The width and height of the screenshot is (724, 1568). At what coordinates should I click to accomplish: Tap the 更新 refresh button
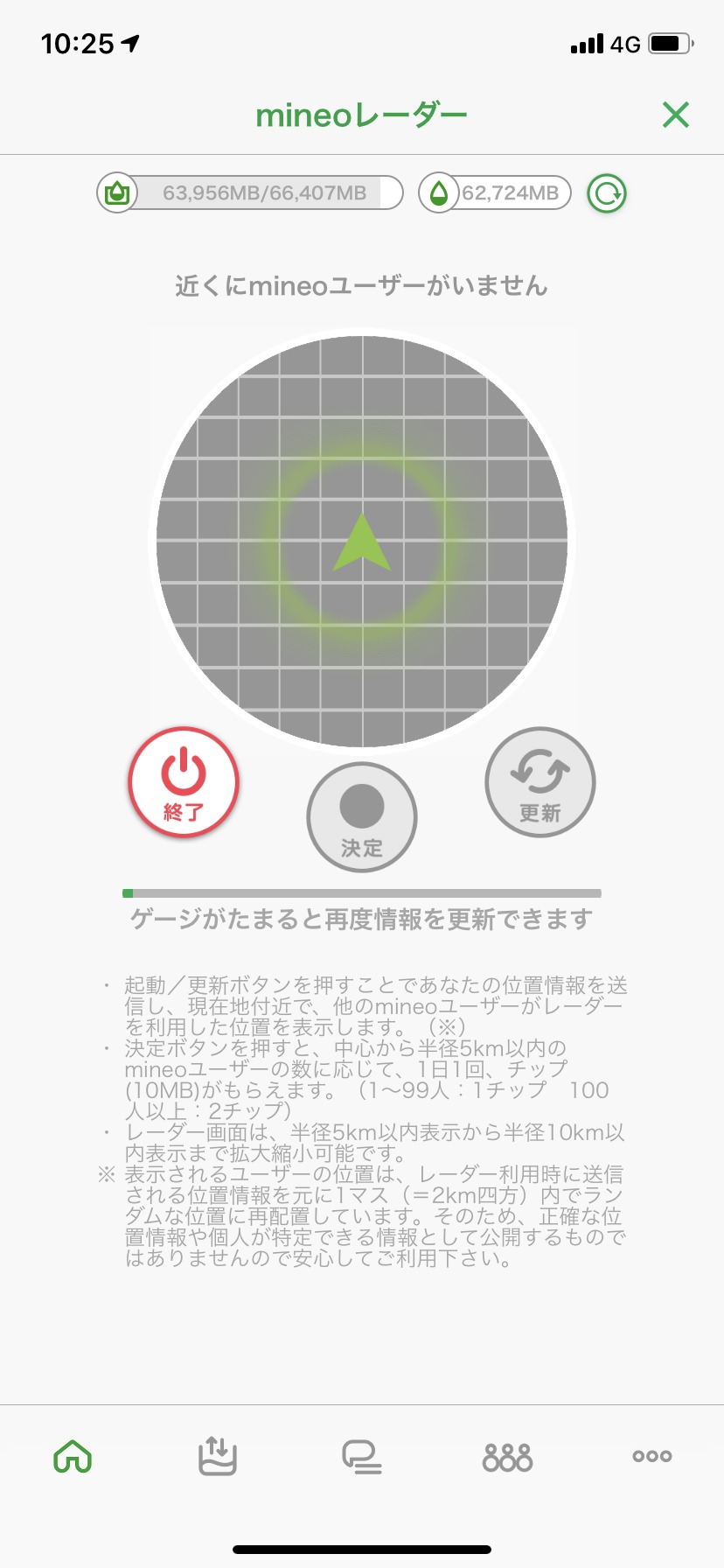[x=540, y=782]
